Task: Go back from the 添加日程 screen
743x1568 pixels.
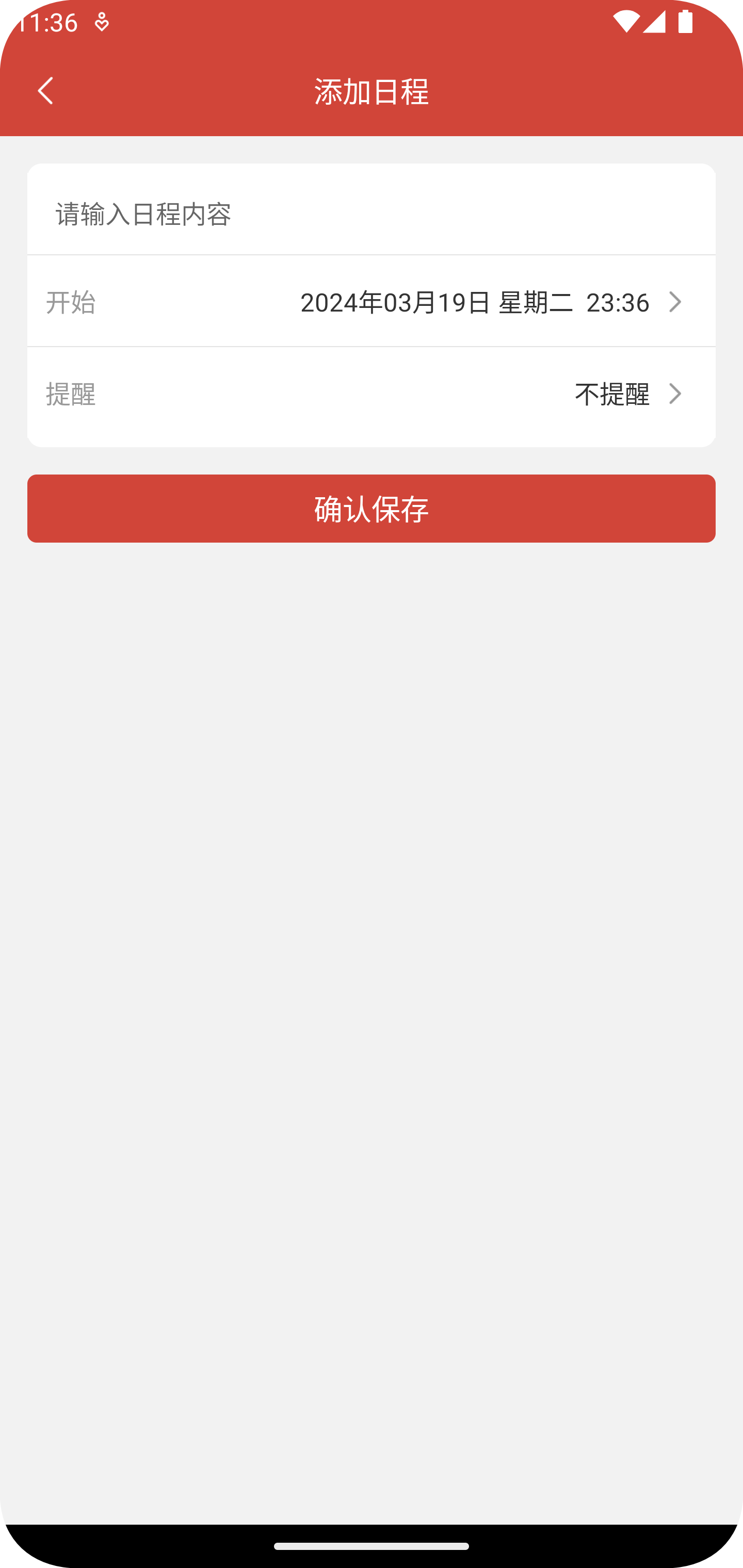Action: click(46, 91)
